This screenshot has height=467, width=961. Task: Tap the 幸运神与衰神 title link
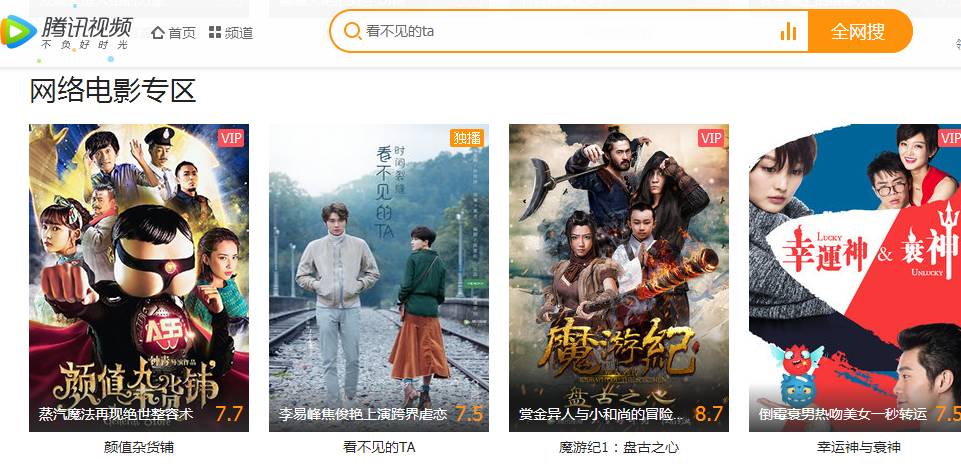point(858,447)
